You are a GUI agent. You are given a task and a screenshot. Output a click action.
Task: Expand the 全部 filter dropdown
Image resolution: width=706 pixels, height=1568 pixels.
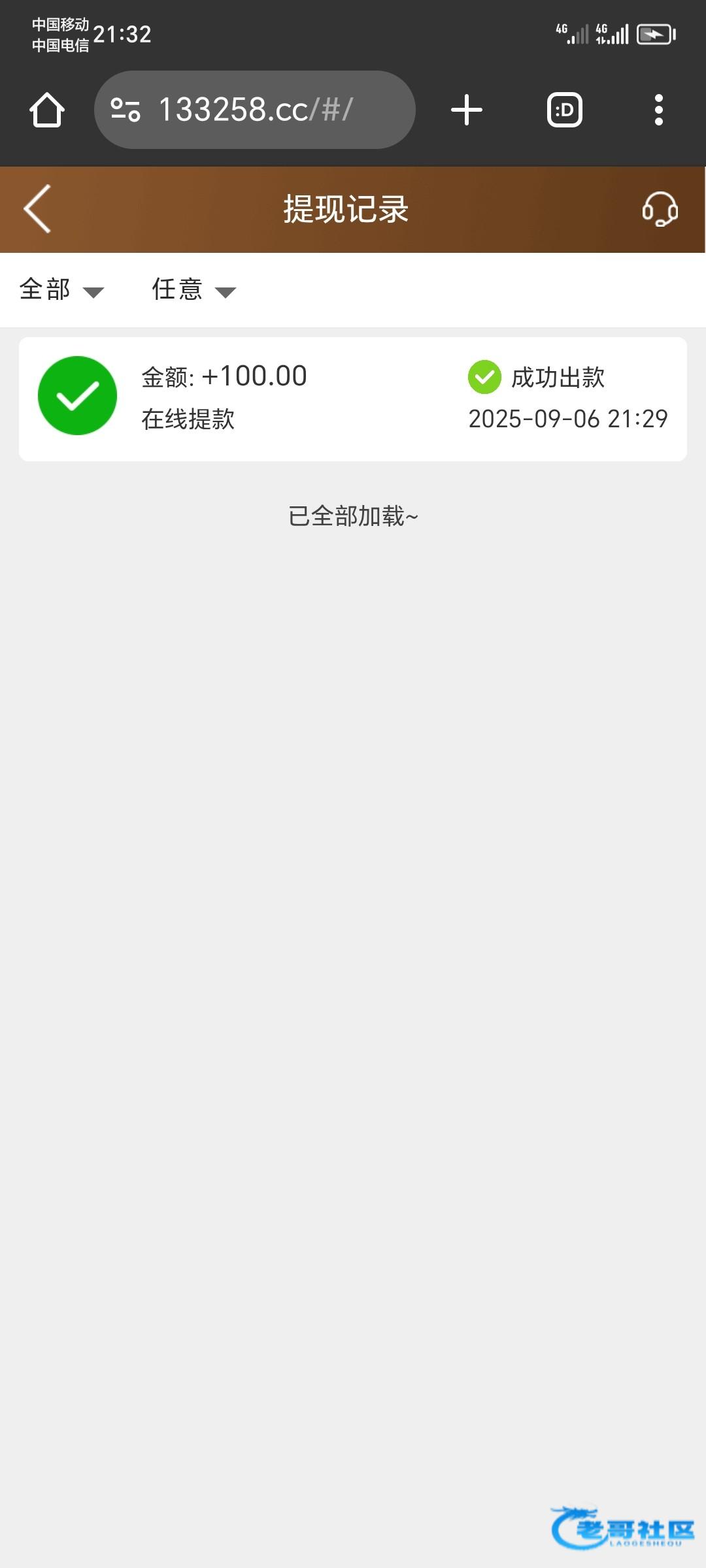coord(61,289)
